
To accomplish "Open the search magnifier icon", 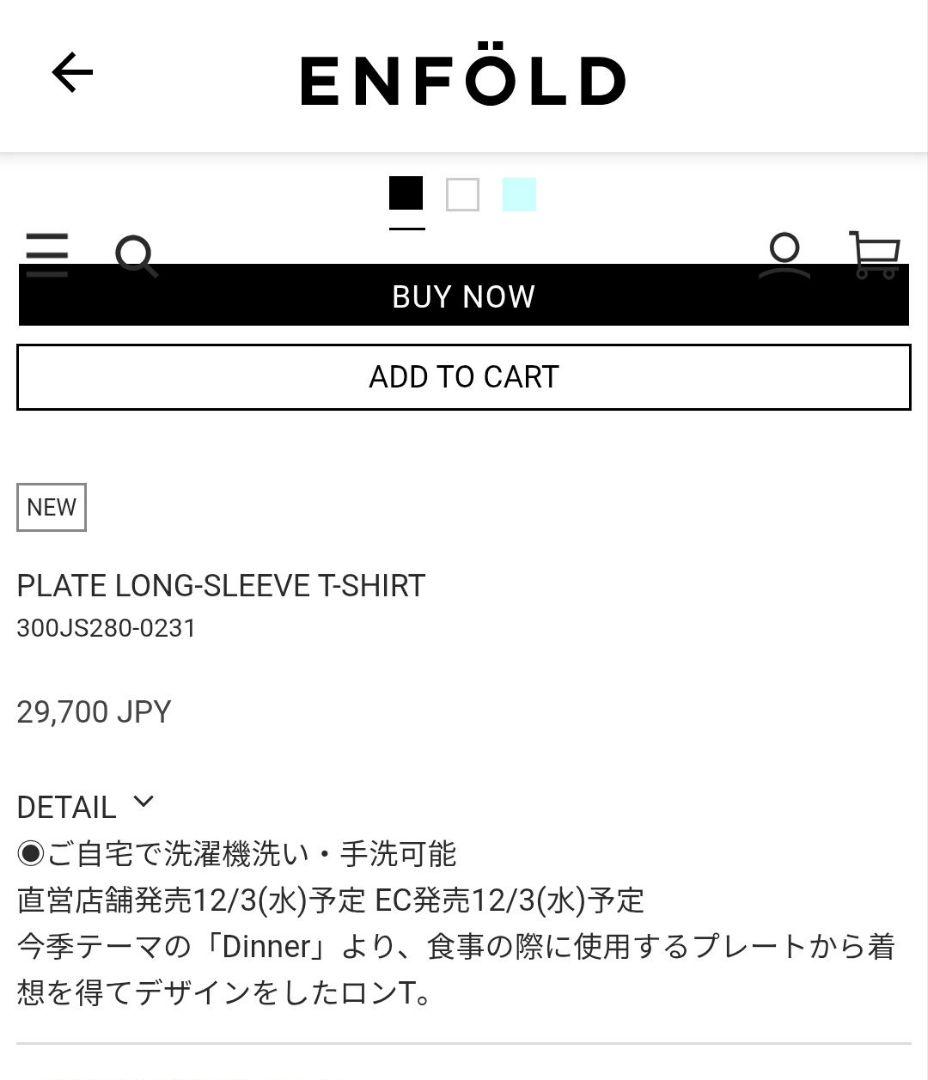I will (x=138, y=257).
